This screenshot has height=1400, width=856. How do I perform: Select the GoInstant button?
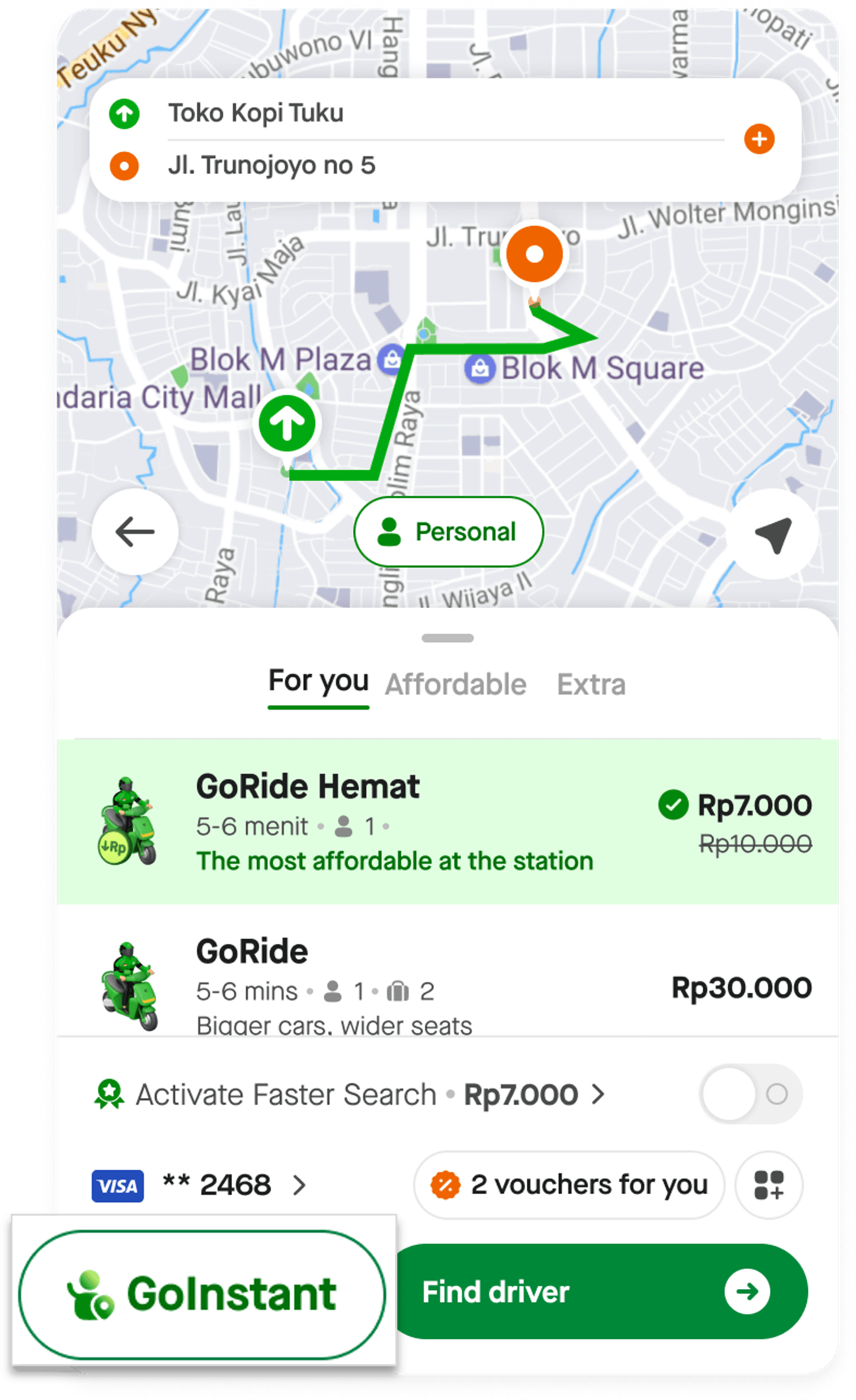coord(203,1294)
